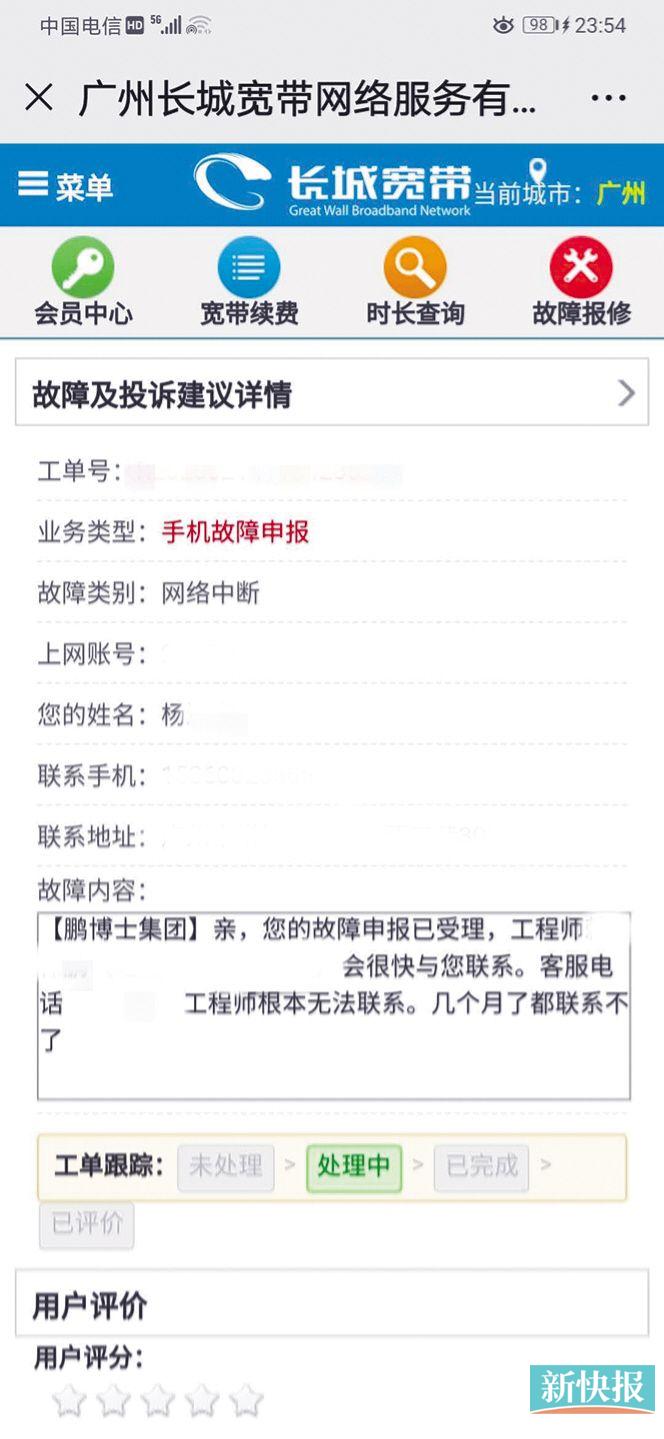The image size is (664, 1439).
Task: Open the three-dot overflow menu
Action: 608,98
